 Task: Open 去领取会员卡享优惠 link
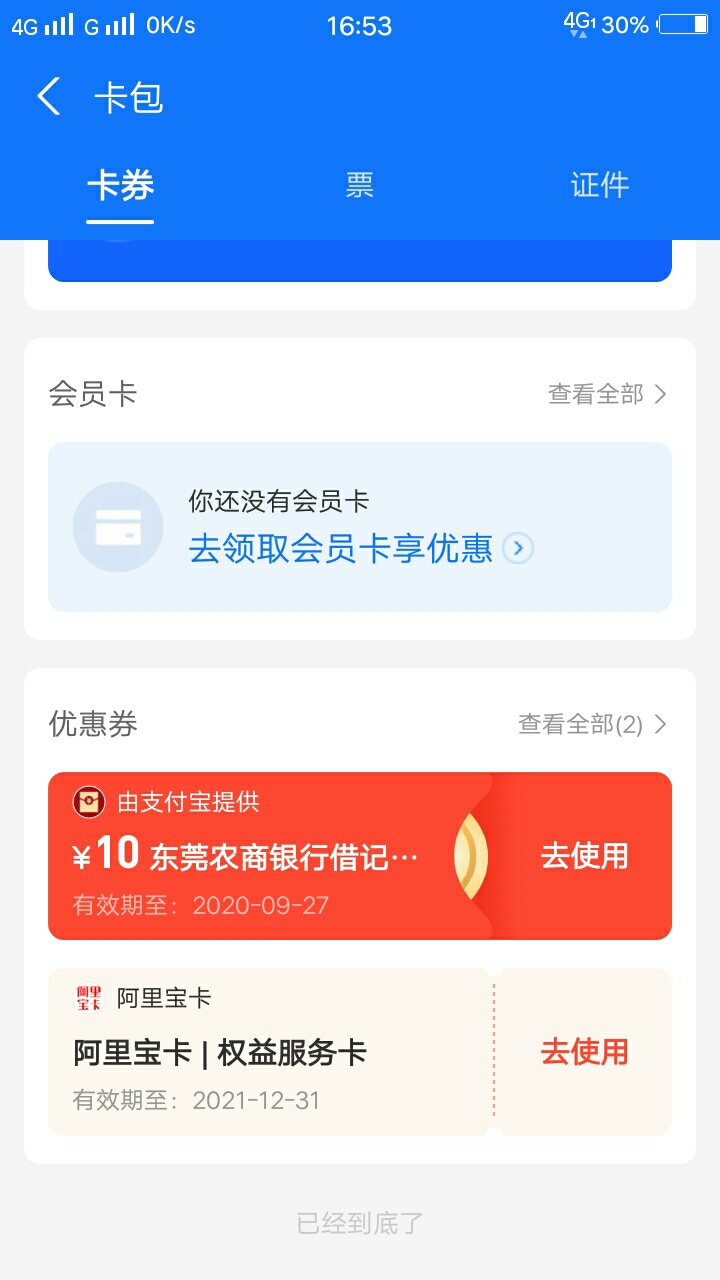[x=360, y=549]
